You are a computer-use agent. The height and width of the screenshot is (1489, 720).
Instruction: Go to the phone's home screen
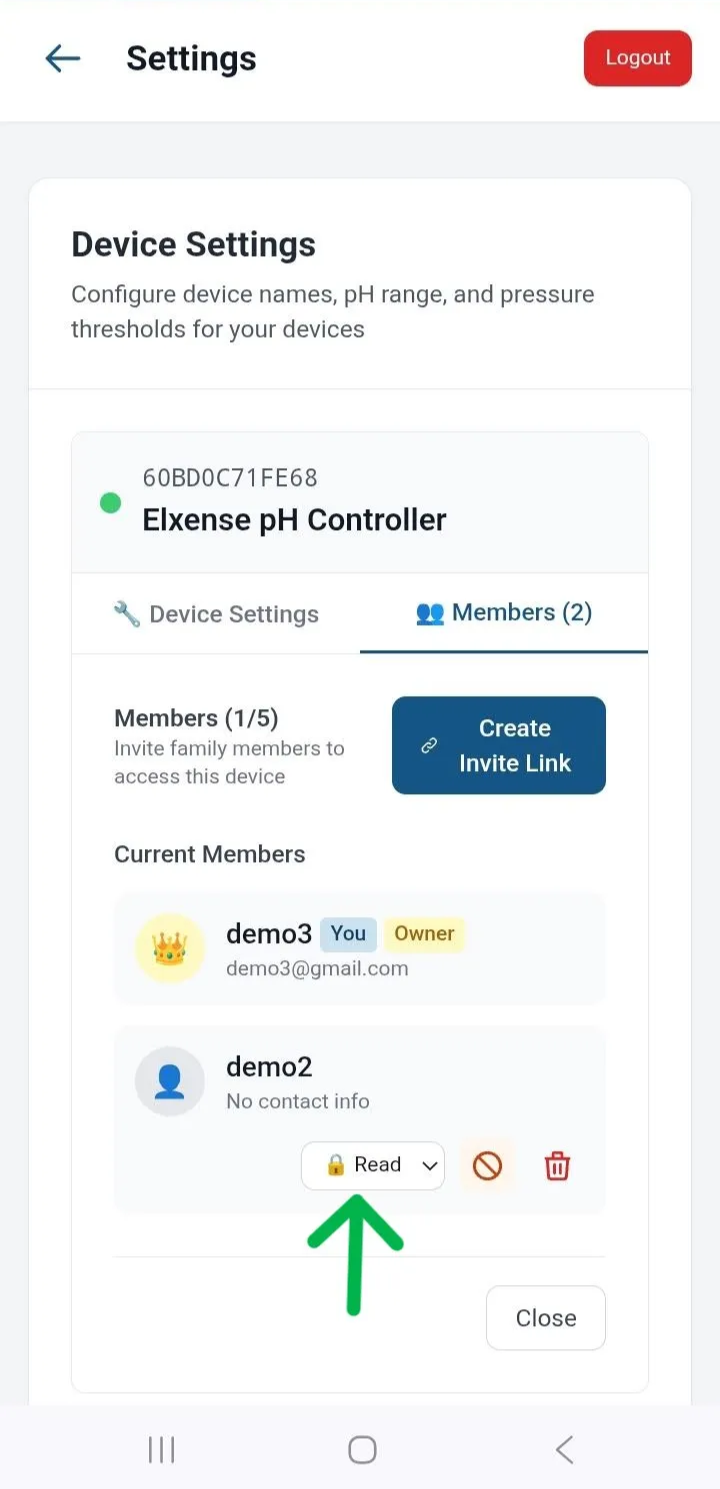click(x=361, y=1449)
